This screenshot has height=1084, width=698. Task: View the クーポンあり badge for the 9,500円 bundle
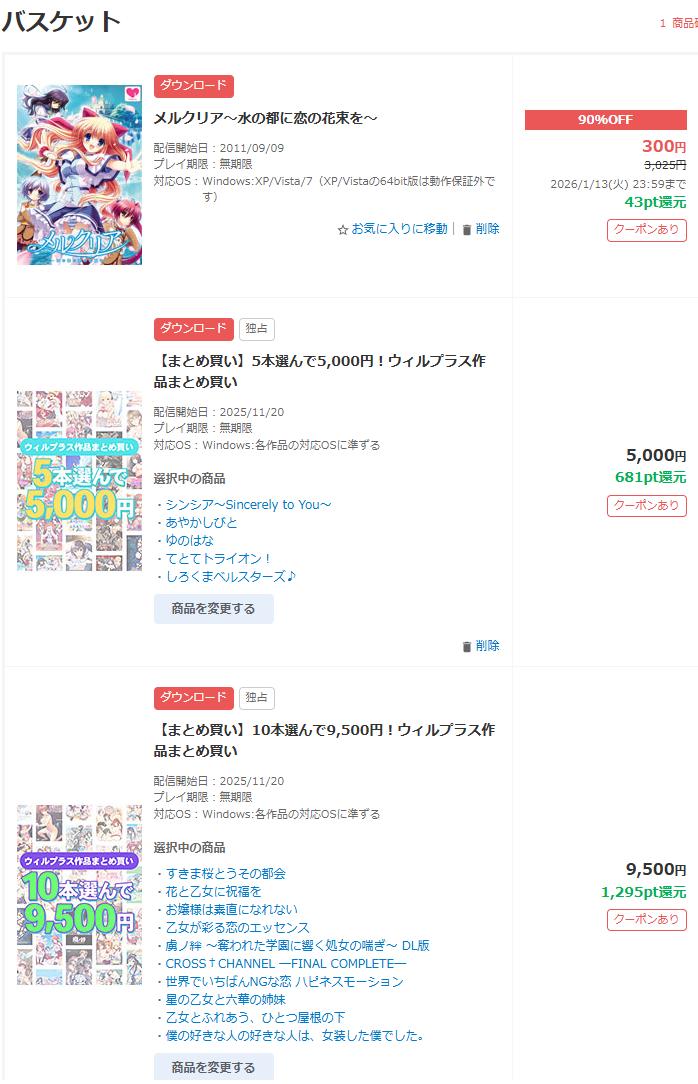pos(646,919)
